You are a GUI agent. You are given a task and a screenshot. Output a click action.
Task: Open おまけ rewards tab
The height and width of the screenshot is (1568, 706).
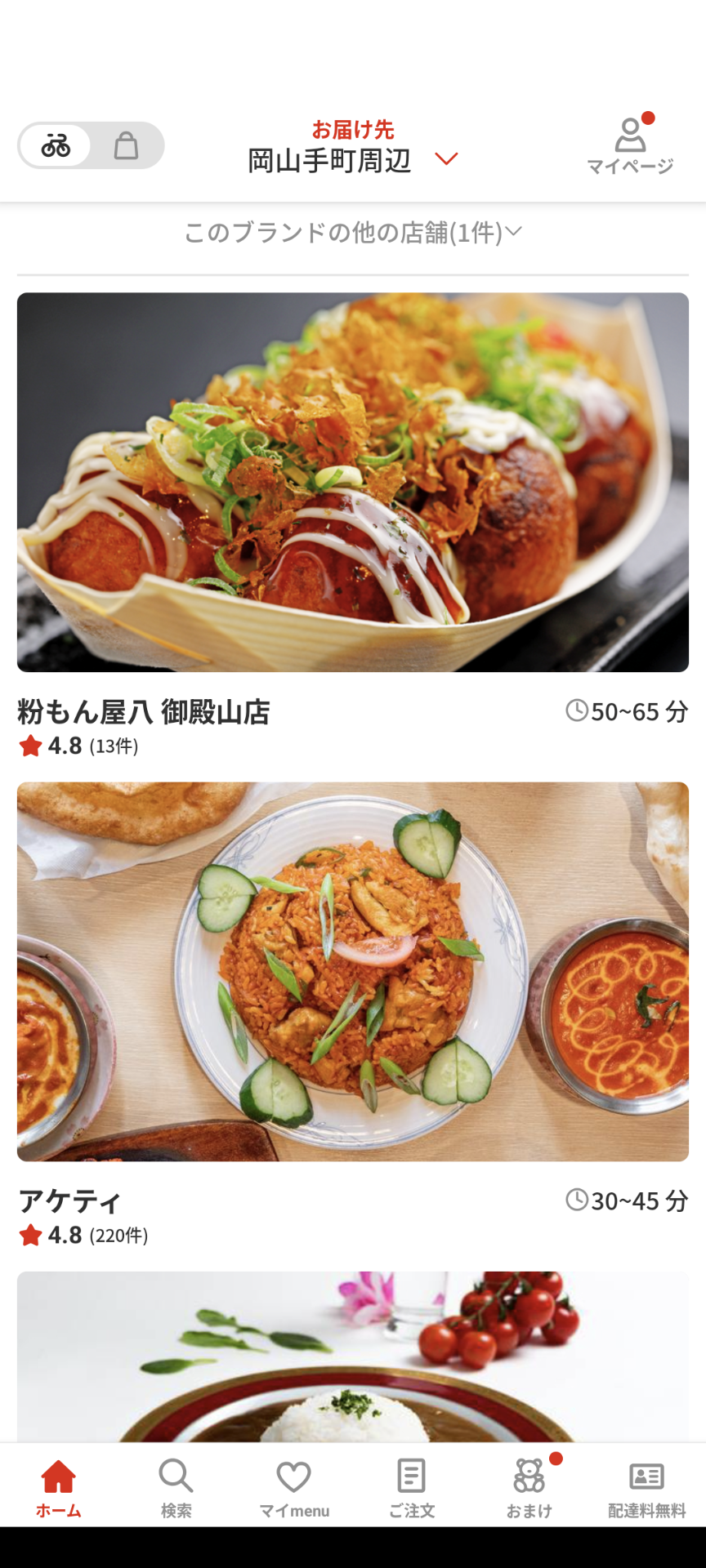(x=529, y=1488)
